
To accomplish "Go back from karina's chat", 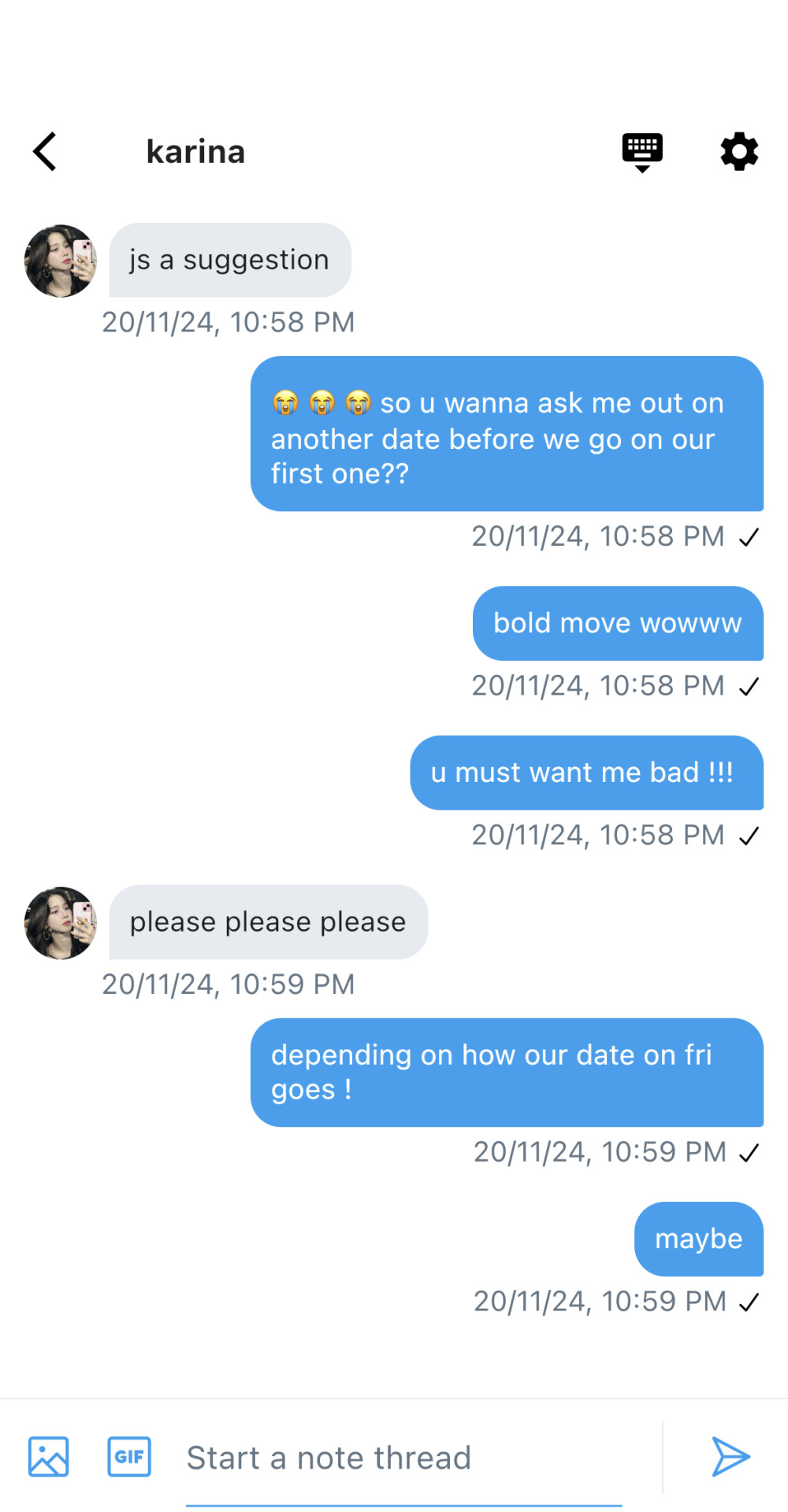I will pyautogui.click(x=45, y=151).
